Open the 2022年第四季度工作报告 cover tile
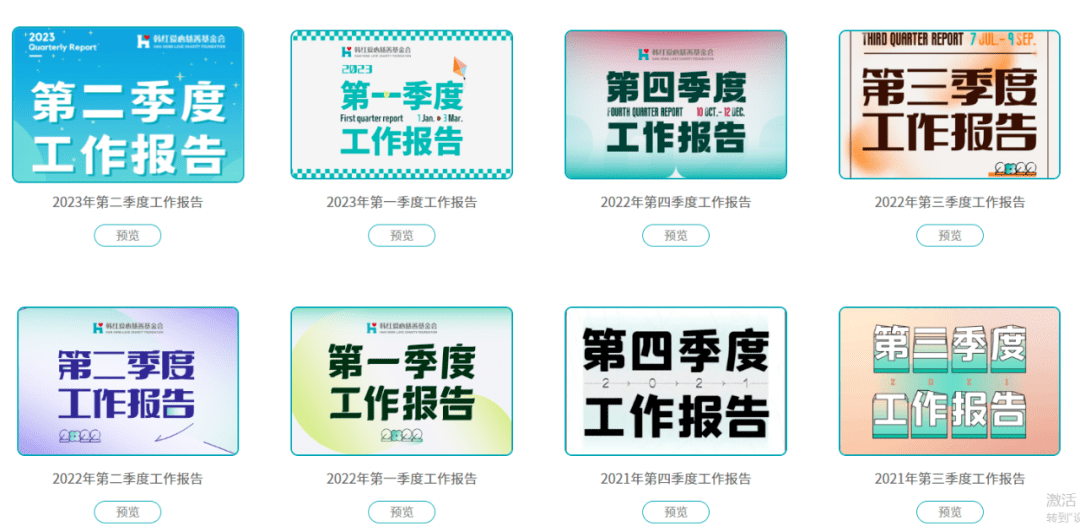The height and width of the screenshot is (532, 1080). point(676,105)
